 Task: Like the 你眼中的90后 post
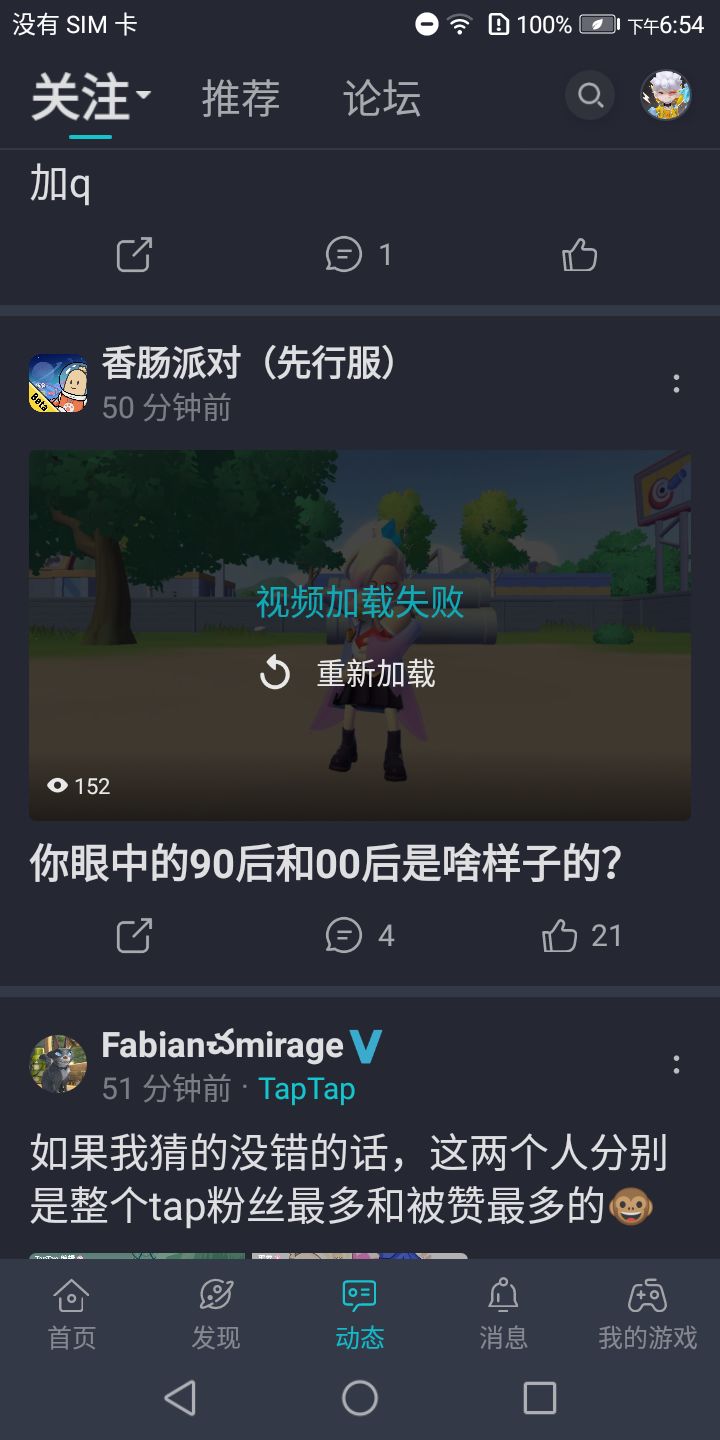[x=580, y=936]
